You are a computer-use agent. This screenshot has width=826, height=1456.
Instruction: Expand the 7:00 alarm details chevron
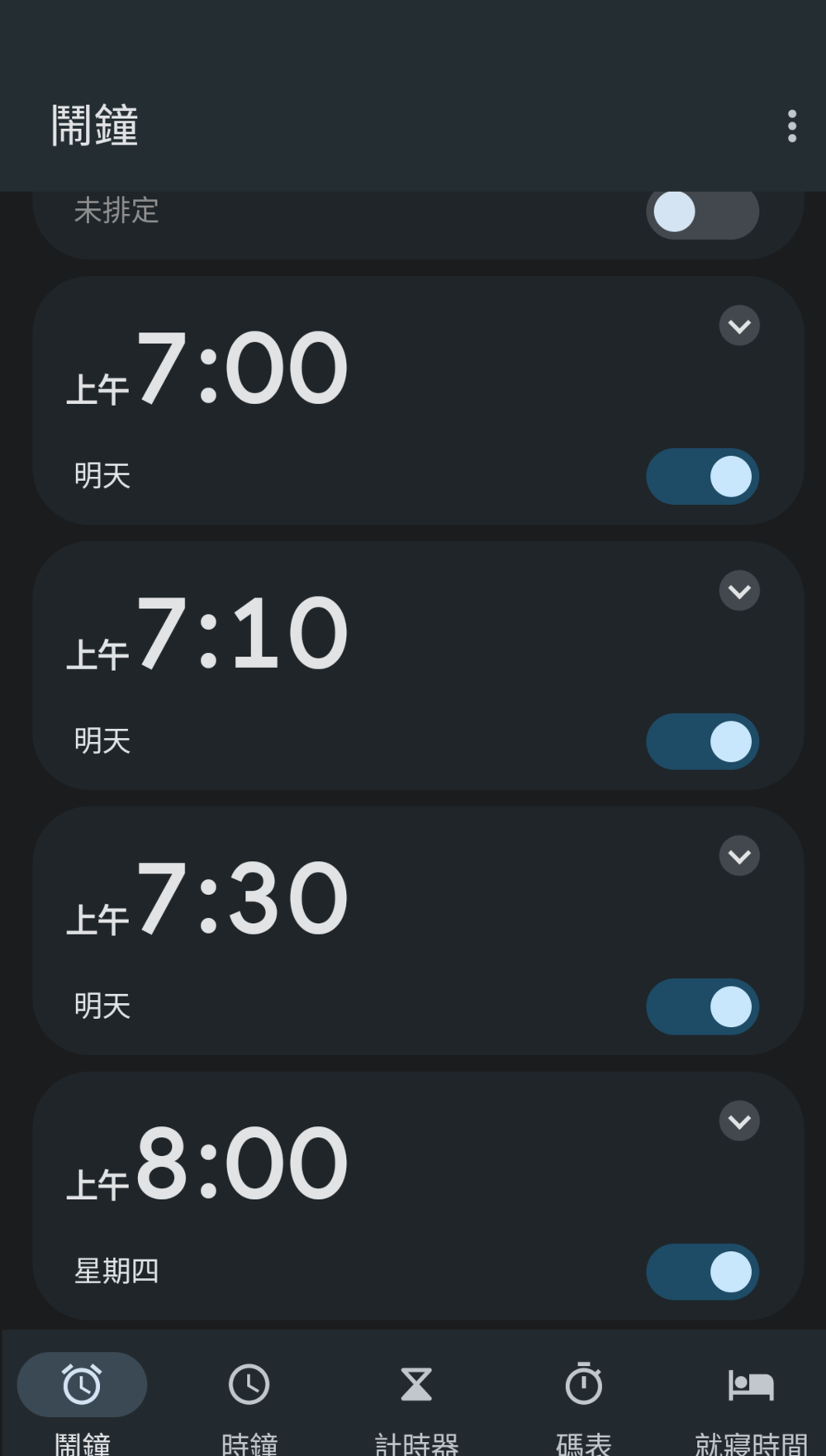tap(738, 326)
